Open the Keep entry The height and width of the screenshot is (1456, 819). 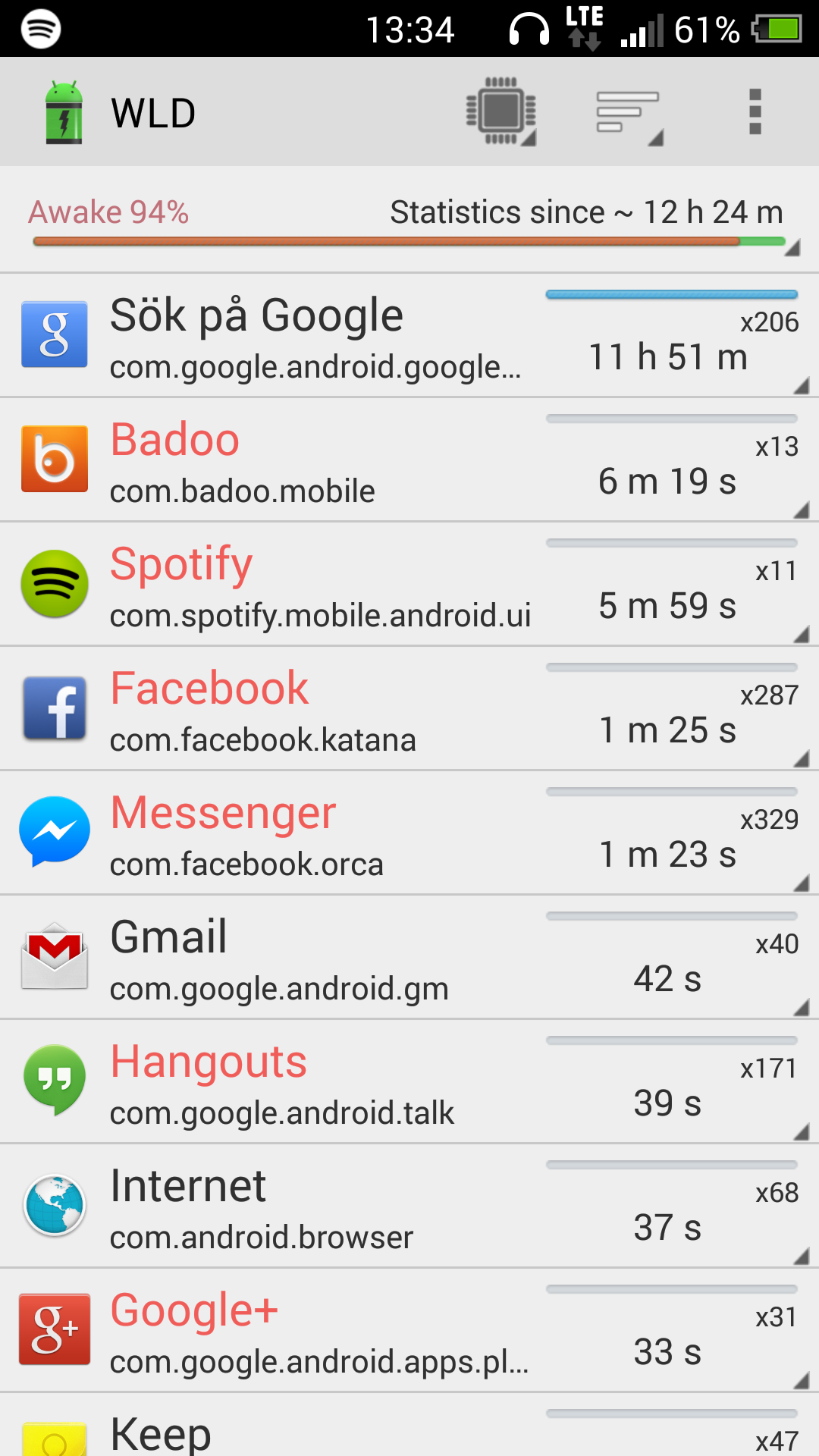[x=409, y=1426]
